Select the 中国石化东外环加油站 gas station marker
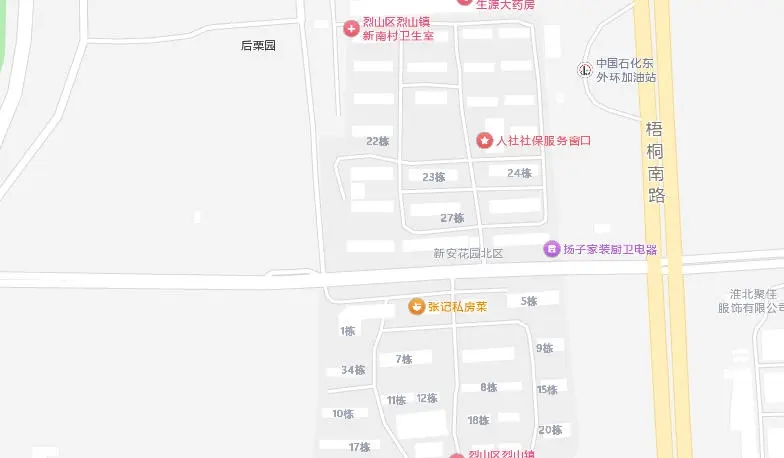Image resolution: width=784 pixels, height=458 pixels. (585, 69)
